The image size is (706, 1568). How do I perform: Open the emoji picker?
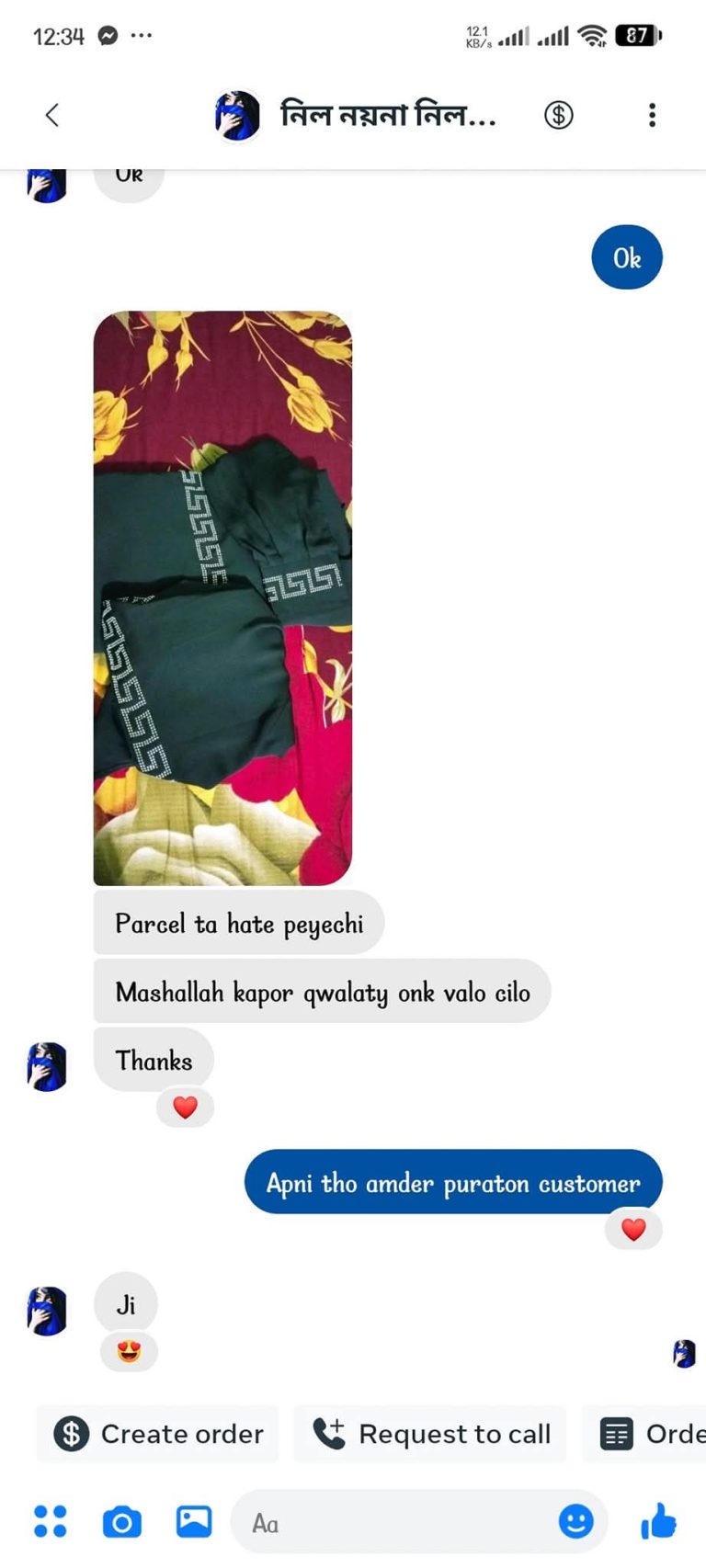(x=575, y=1522)
